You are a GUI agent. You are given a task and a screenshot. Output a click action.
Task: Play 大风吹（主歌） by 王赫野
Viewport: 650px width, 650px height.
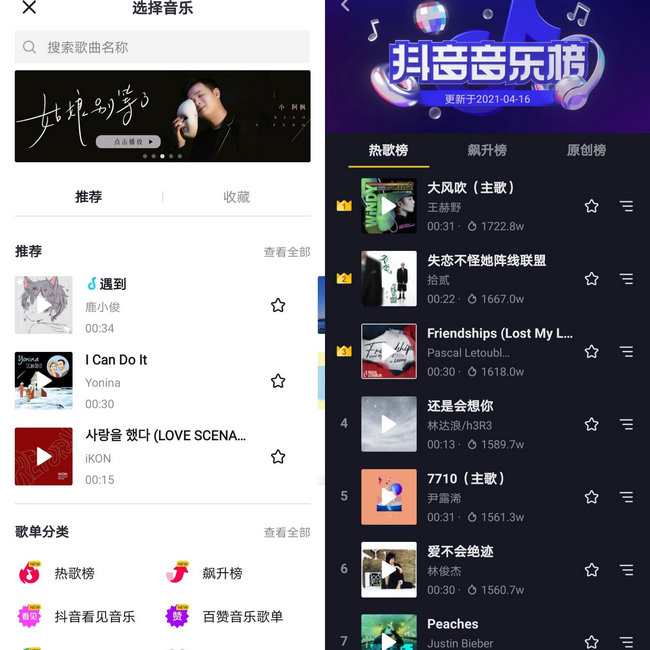(x=389, y=206)
